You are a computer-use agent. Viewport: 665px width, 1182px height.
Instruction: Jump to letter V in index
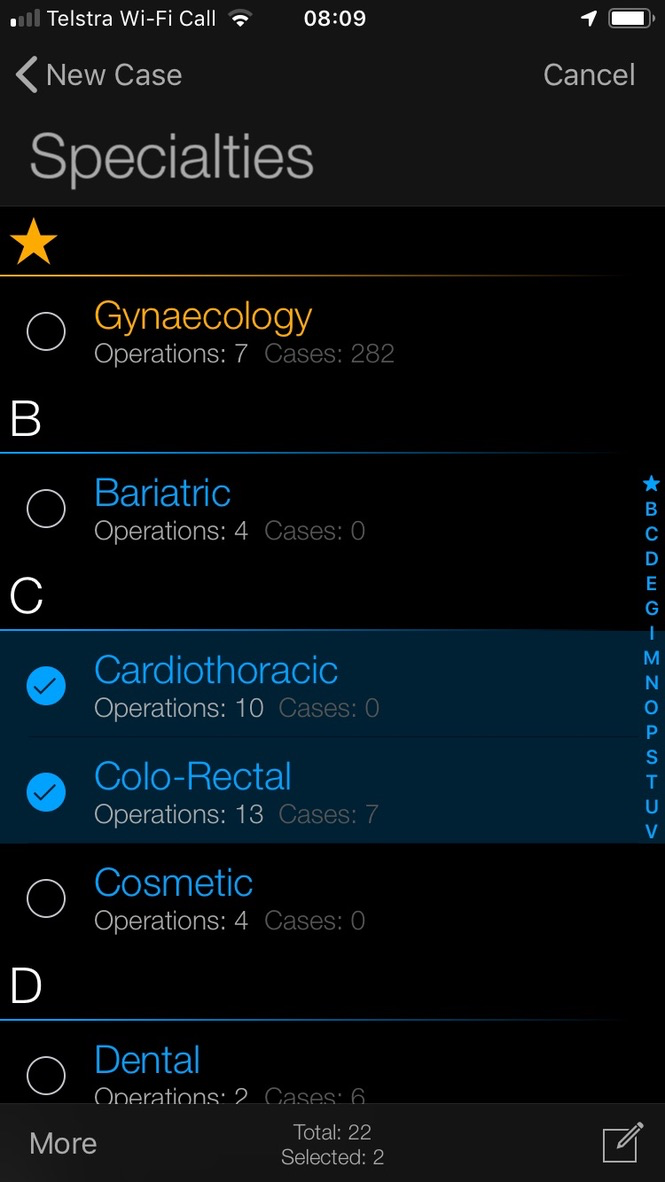click(651, 831)
